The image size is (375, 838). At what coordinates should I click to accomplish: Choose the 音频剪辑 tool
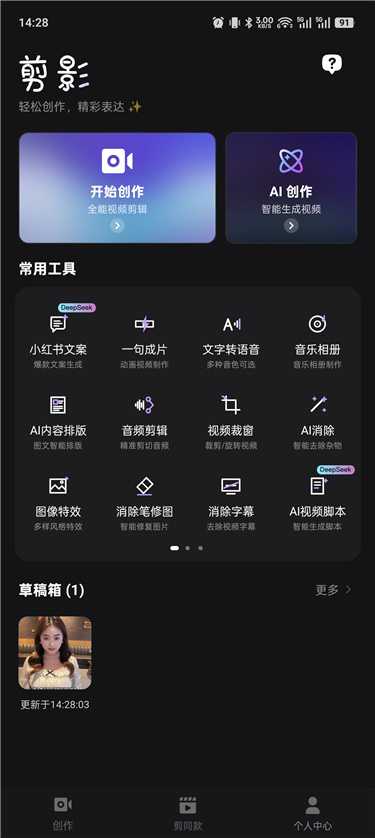coord(144,422)
